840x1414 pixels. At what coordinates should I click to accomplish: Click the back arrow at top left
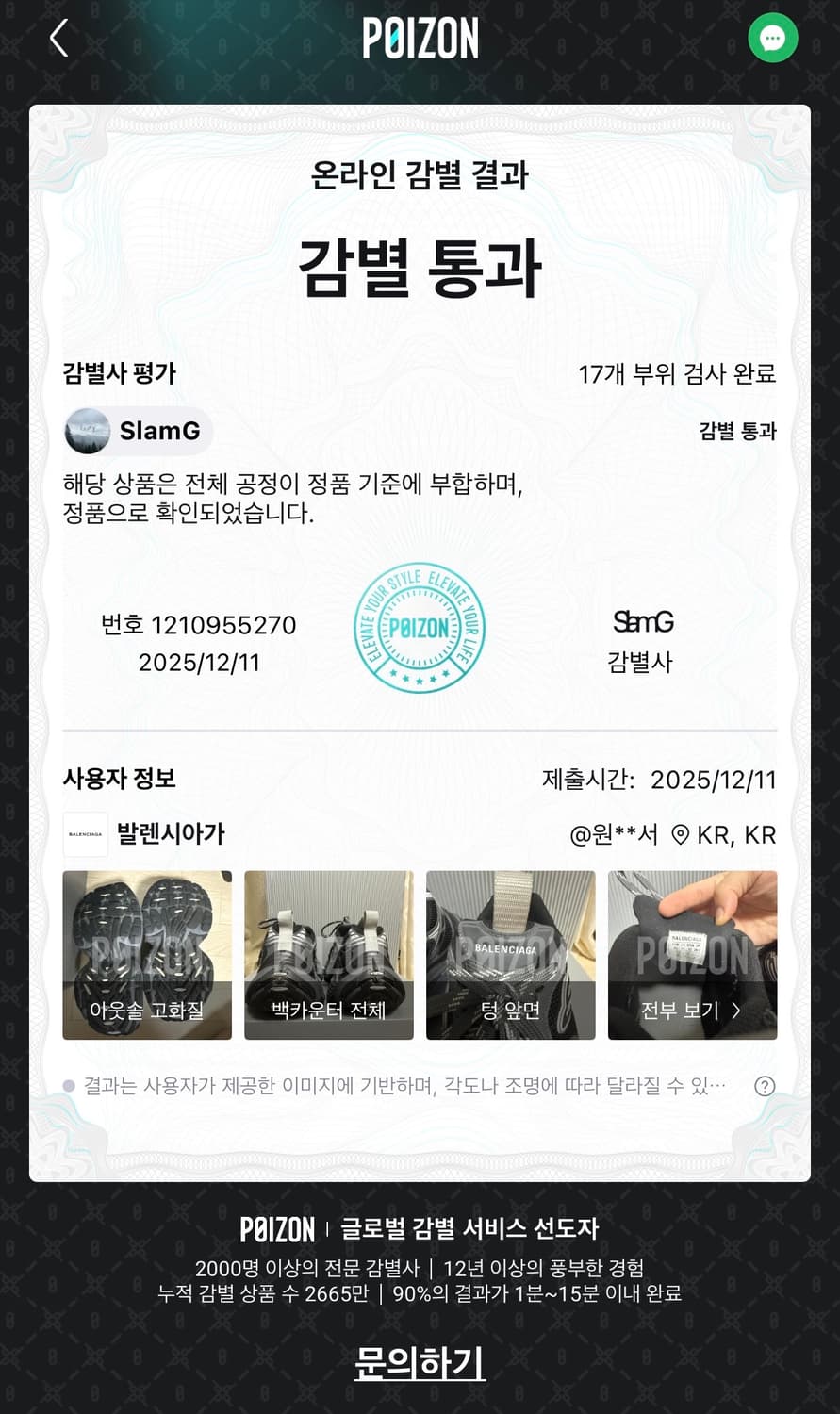click(58, 38)
